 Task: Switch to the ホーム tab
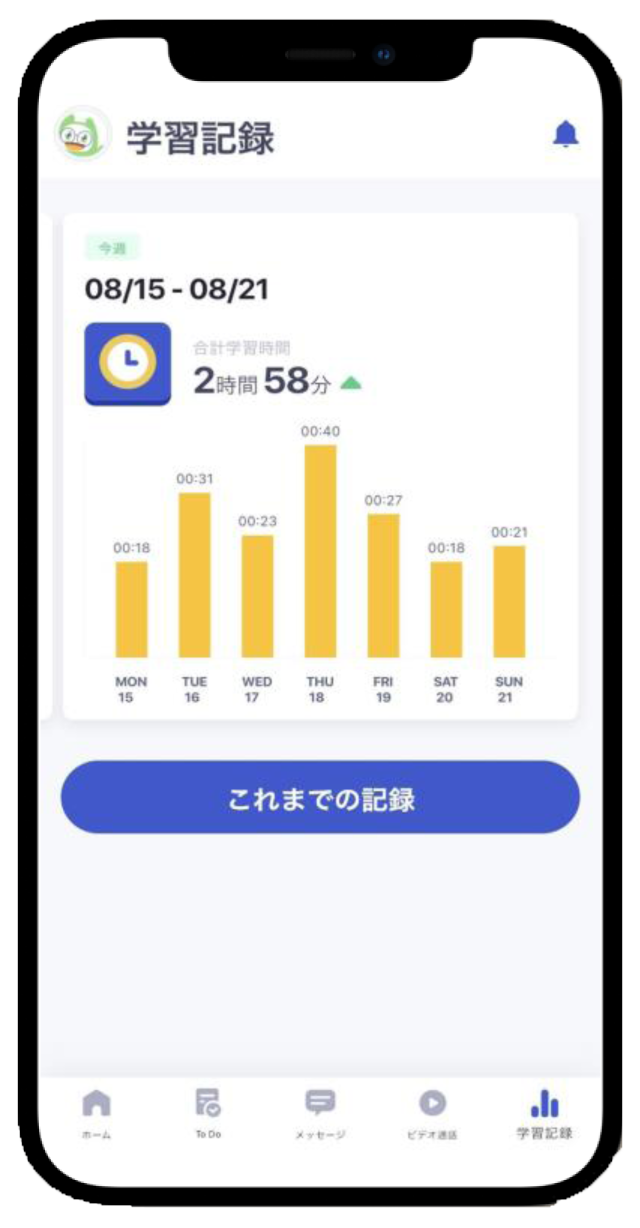pyautogui.click(x=97, y=1114)
